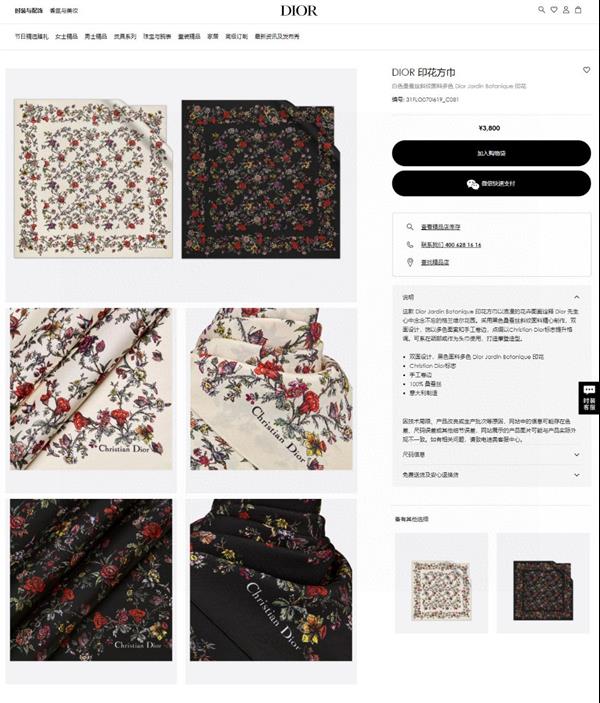Tap 加入购物袋 to add to bag
600x703 pixels.
coord(490,153)
